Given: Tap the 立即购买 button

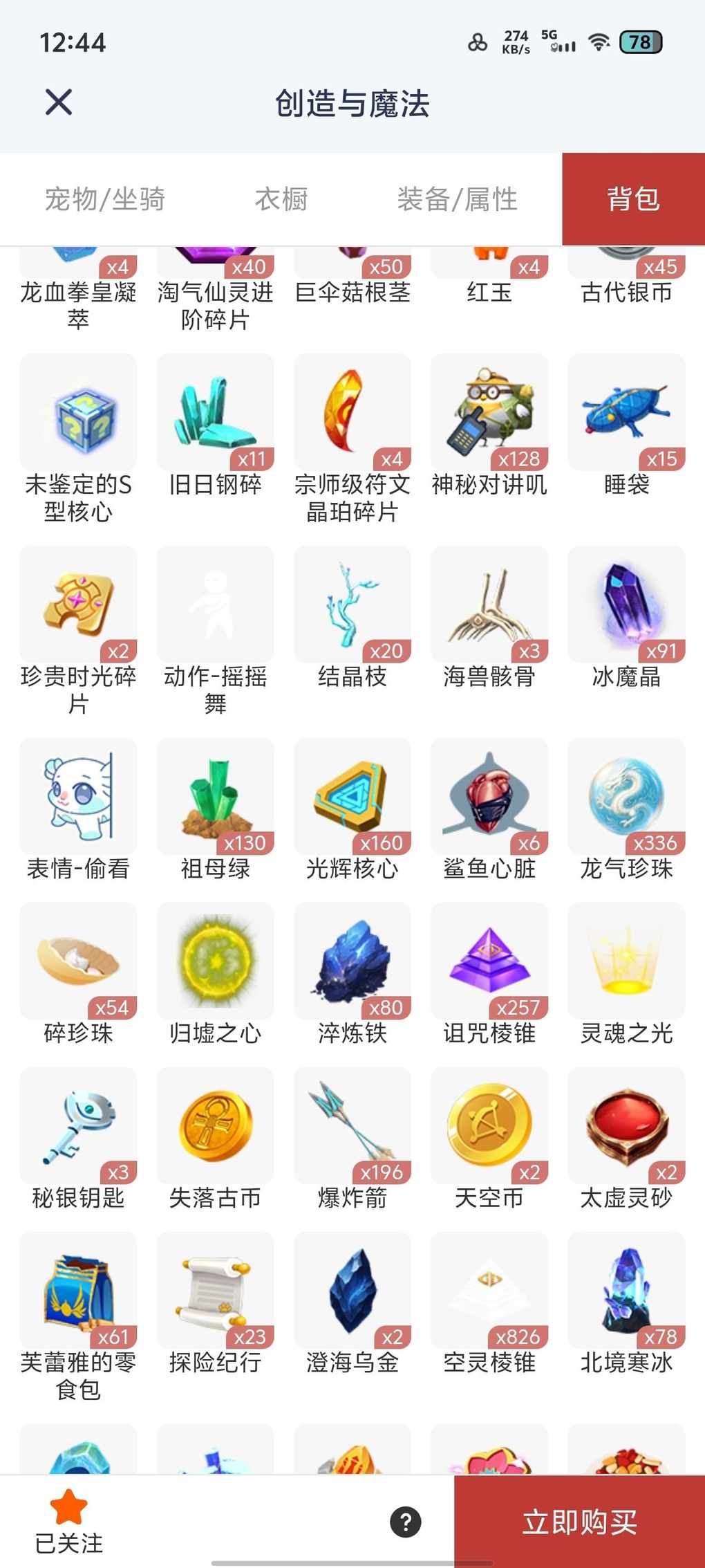Looking at the screenshot, I should 579,1522.
